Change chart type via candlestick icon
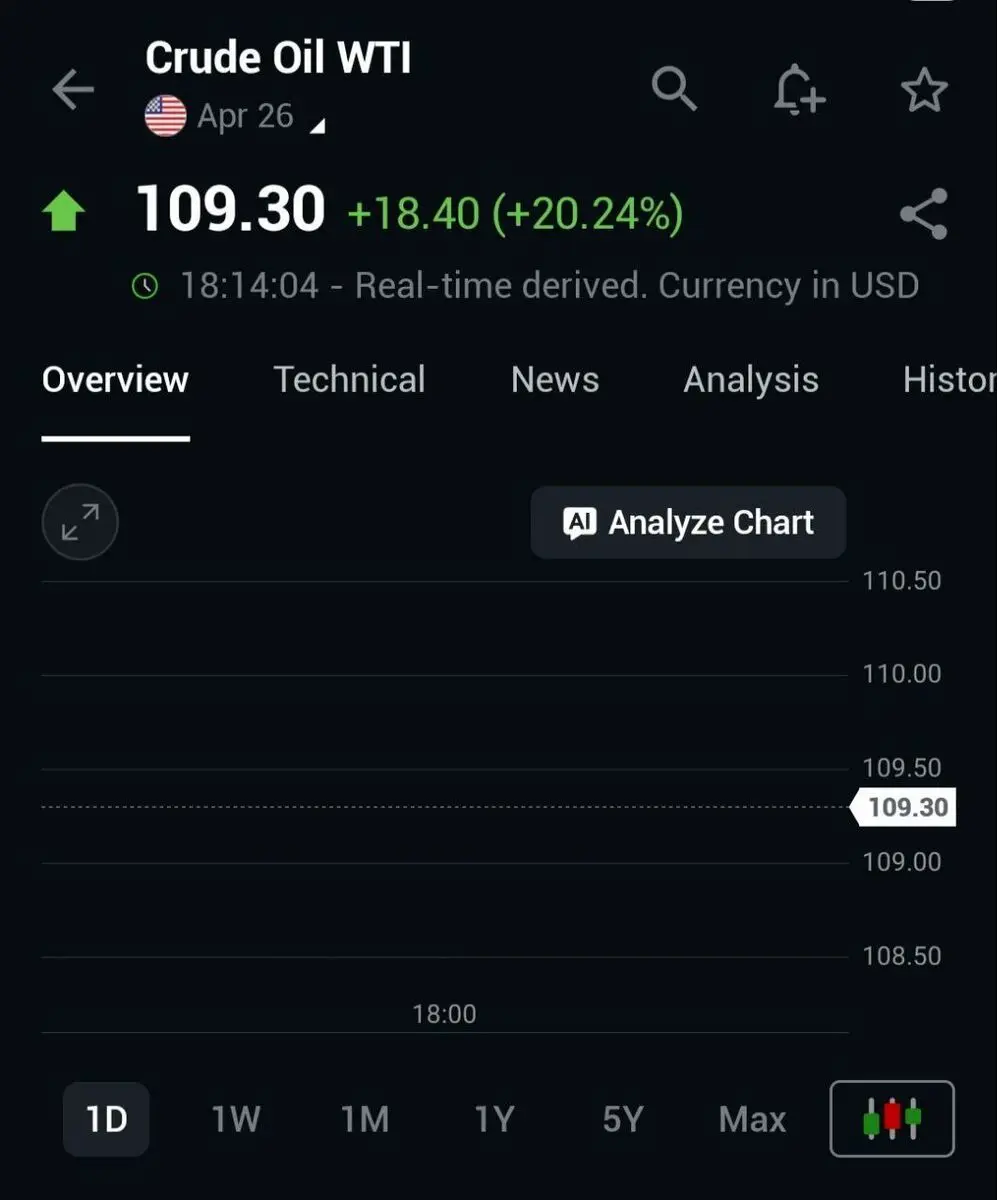The image size is (997, 1200). tap(892, 1119)
